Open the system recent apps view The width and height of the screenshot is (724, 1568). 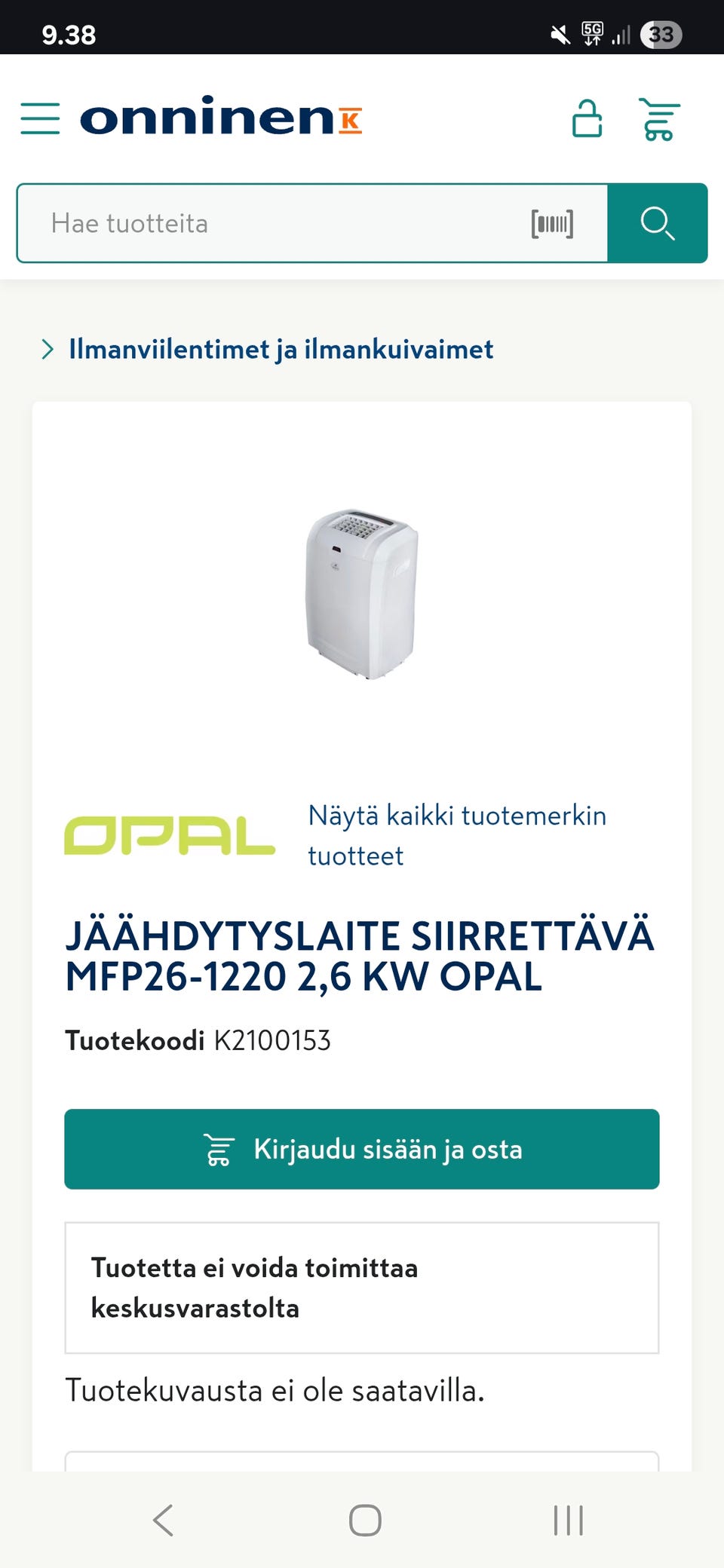(568, 1520)
